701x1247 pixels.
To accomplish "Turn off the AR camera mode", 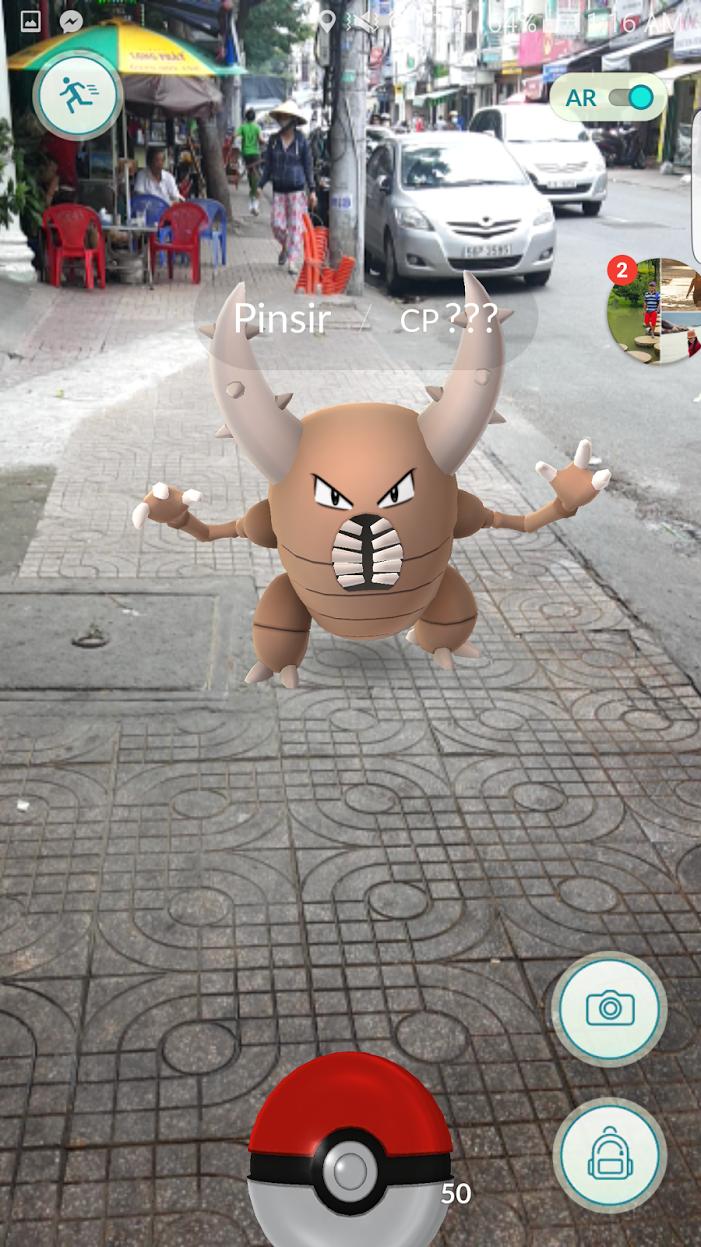I will (x=608, y=97).
